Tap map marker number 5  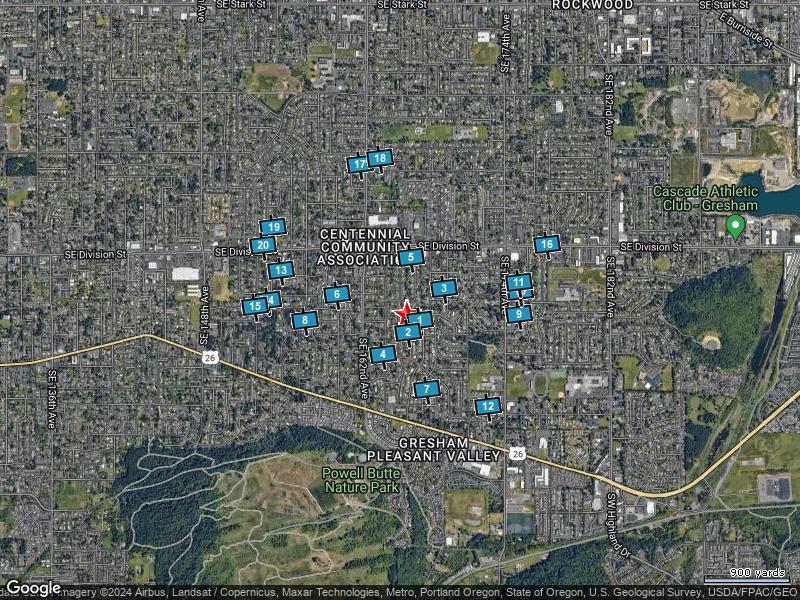click(x=410, y=257)
